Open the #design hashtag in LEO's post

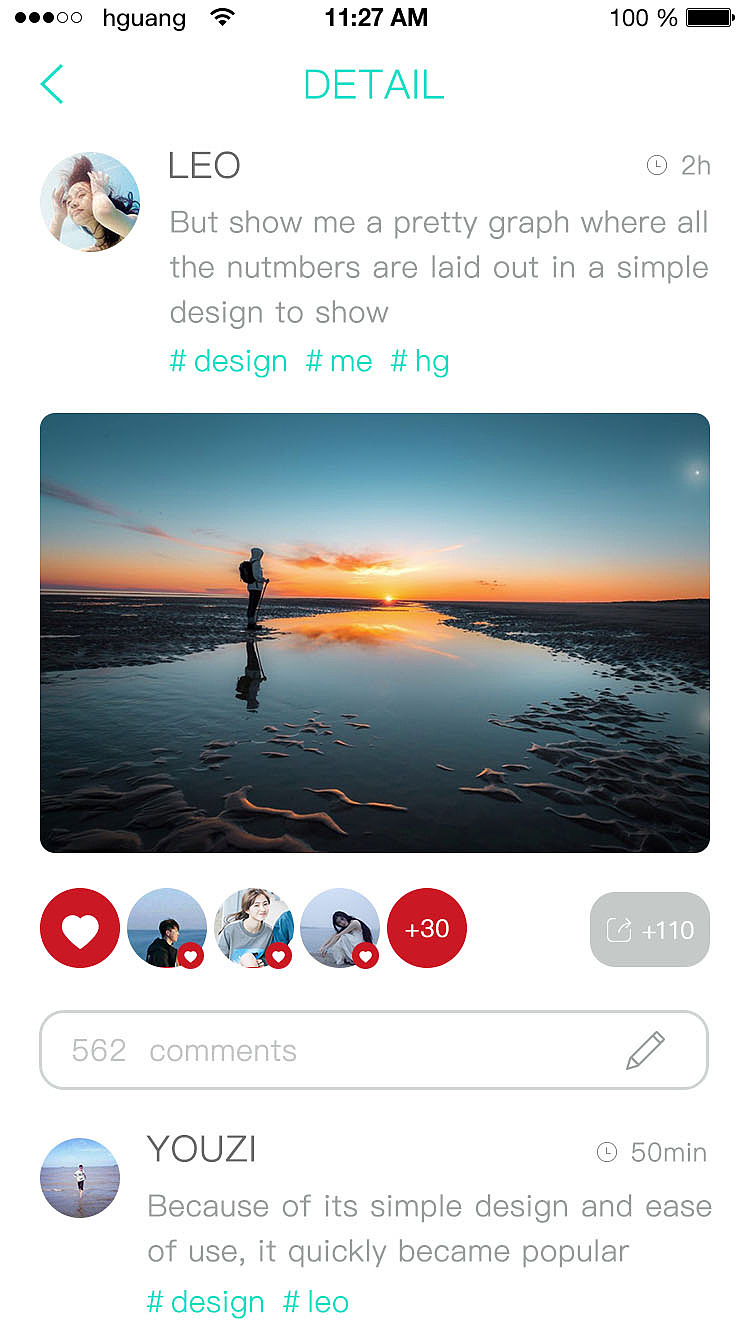[228, 361]
